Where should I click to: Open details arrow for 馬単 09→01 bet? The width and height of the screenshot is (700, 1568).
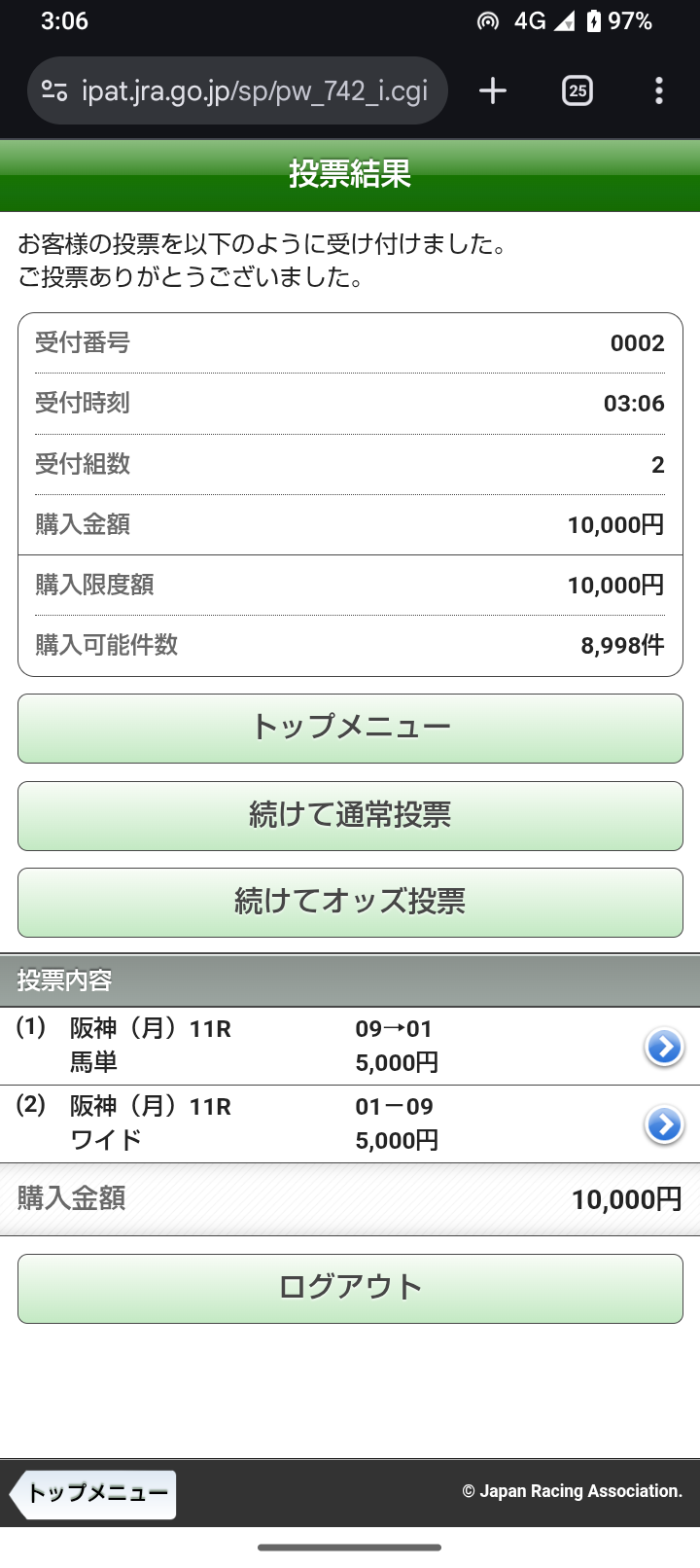tap(664, 1047)
